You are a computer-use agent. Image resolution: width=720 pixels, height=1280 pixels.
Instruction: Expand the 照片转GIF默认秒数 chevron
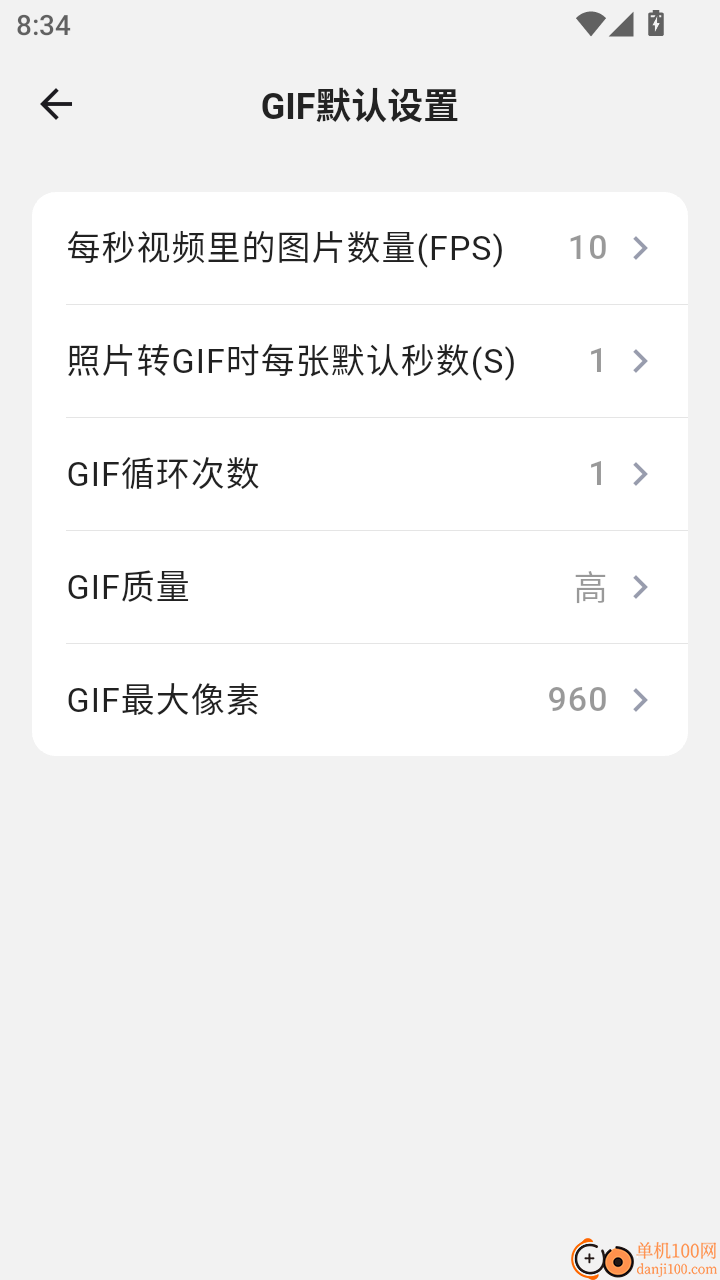[x=640, y=361]
